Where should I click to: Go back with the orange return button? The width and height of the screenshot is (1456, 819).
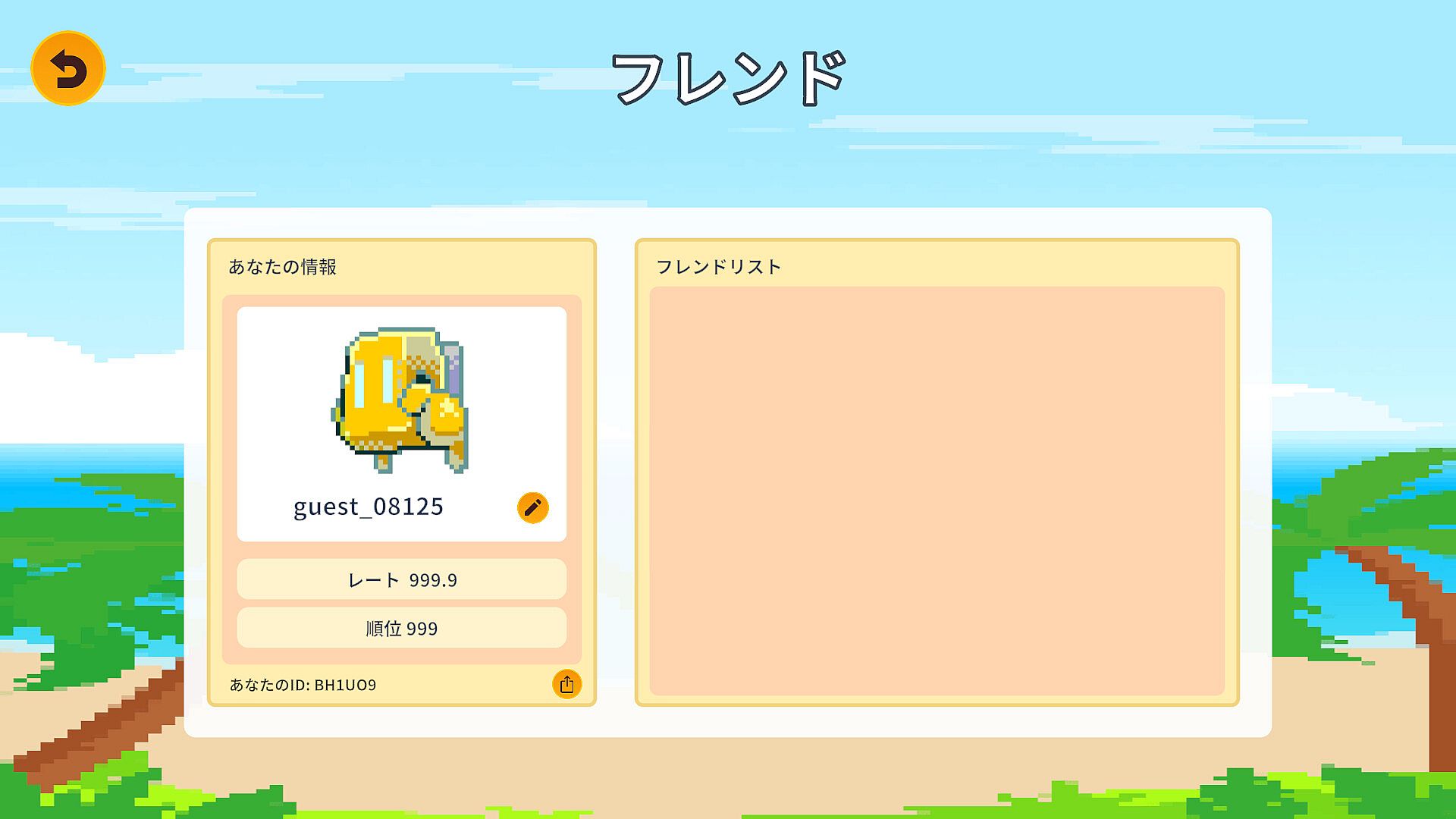point(68,68)
